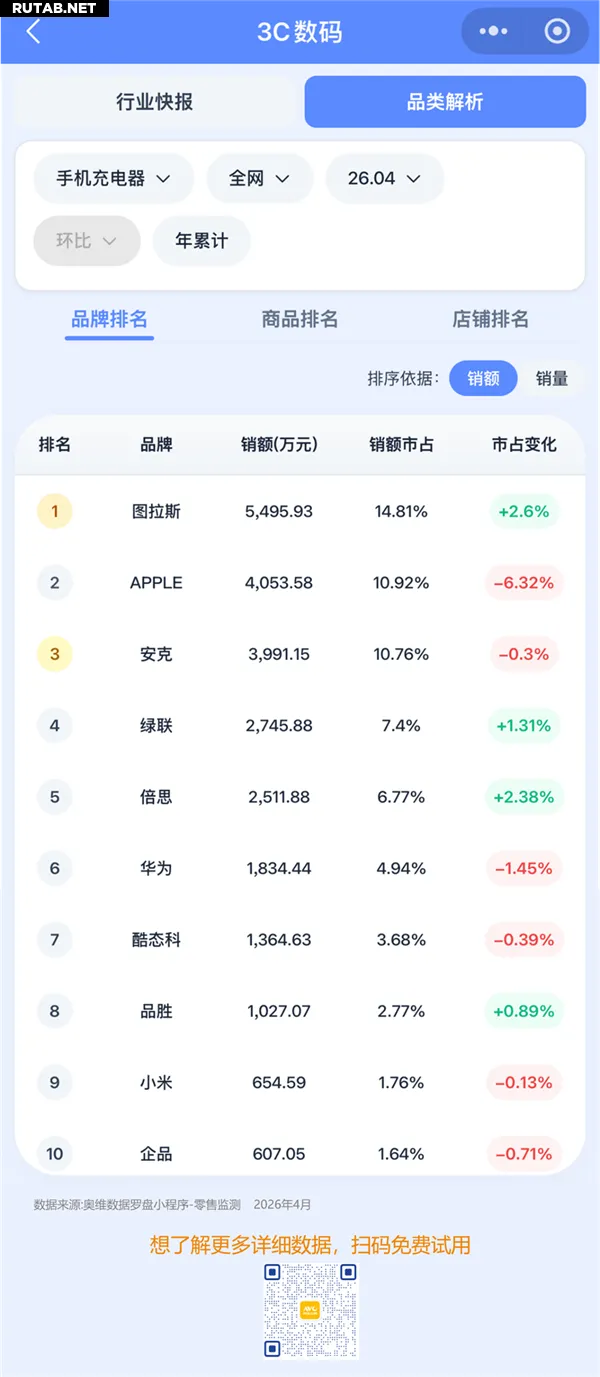Select the 品类解析 tab
Screen dimensions: 600x1377
pos(445,102)
